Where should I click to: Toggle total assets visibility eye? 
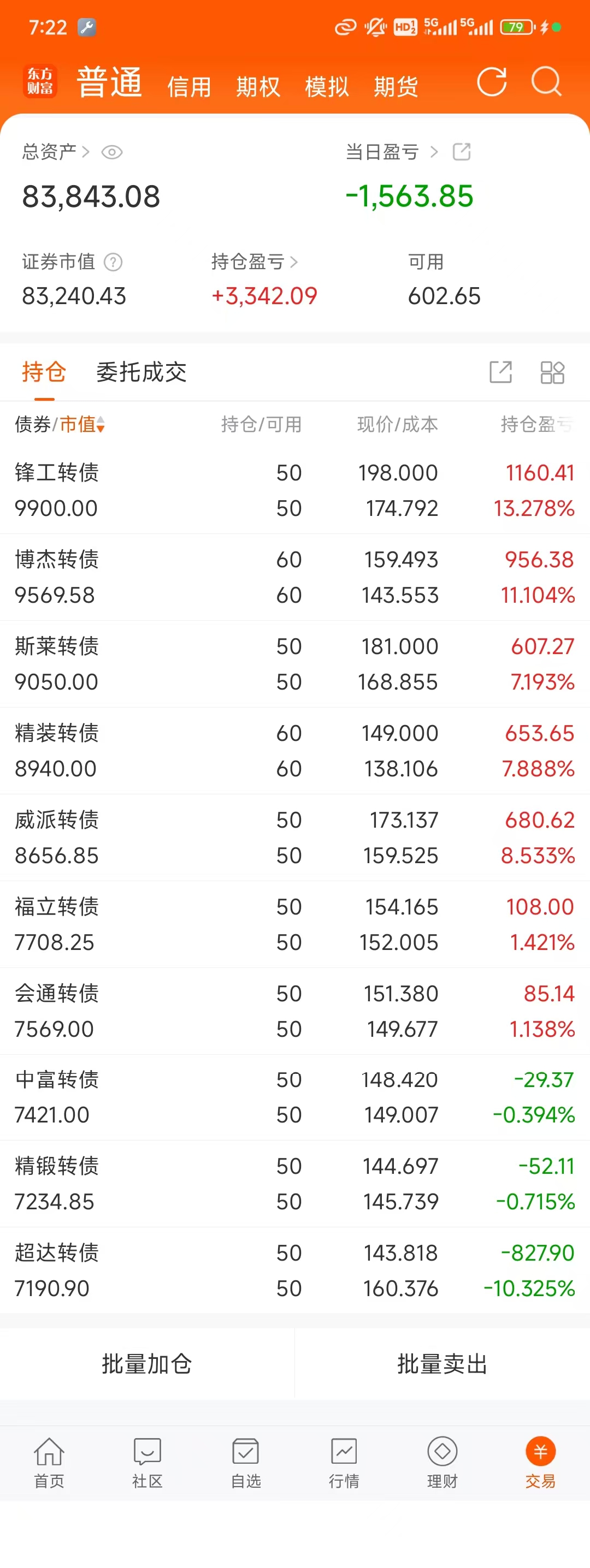[112, 152]
